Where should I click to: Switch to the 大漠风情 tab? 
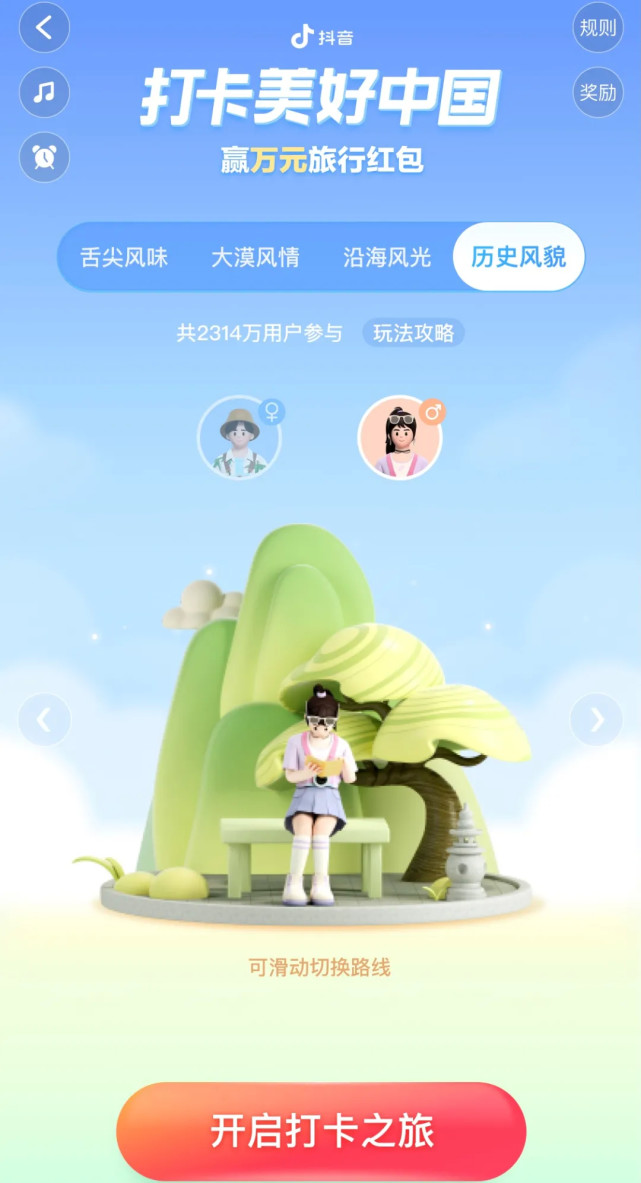tap(255, 257)
